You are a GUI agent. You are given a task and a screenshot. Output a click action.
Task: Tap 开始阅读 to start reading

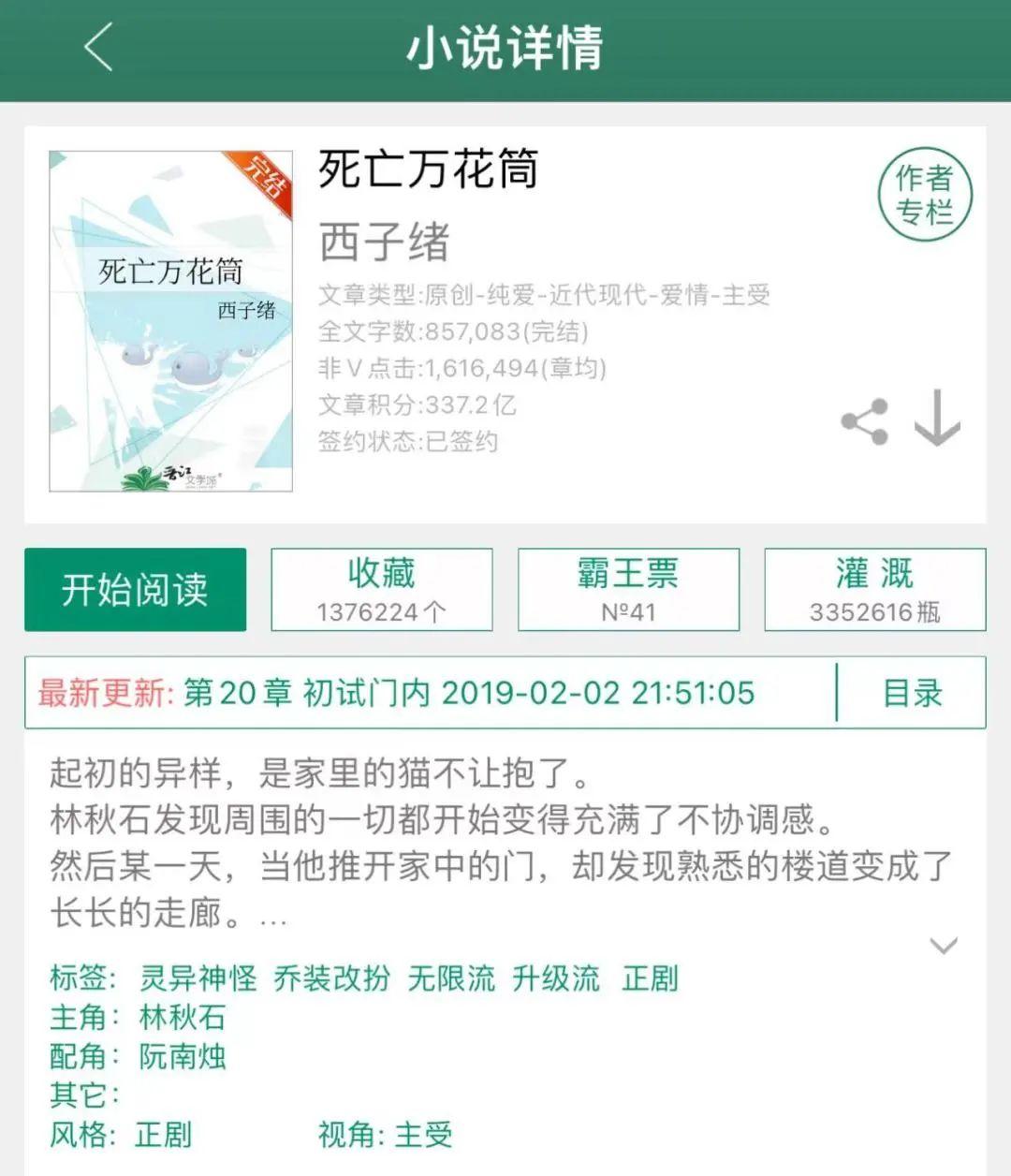coord(135,590)
